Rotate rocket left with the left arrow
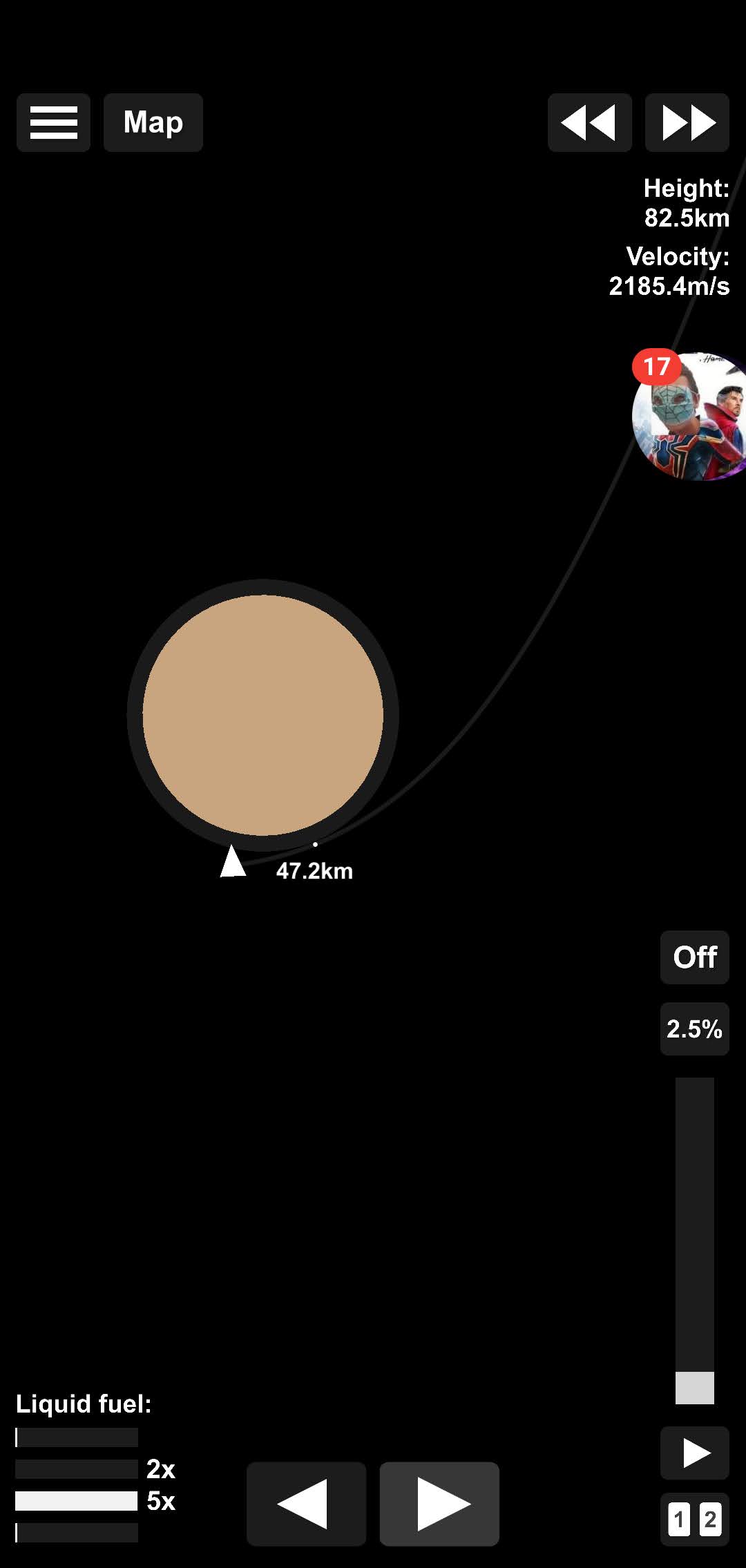Viewport: 746px width, 1568px height. (x=306, y=1504)
